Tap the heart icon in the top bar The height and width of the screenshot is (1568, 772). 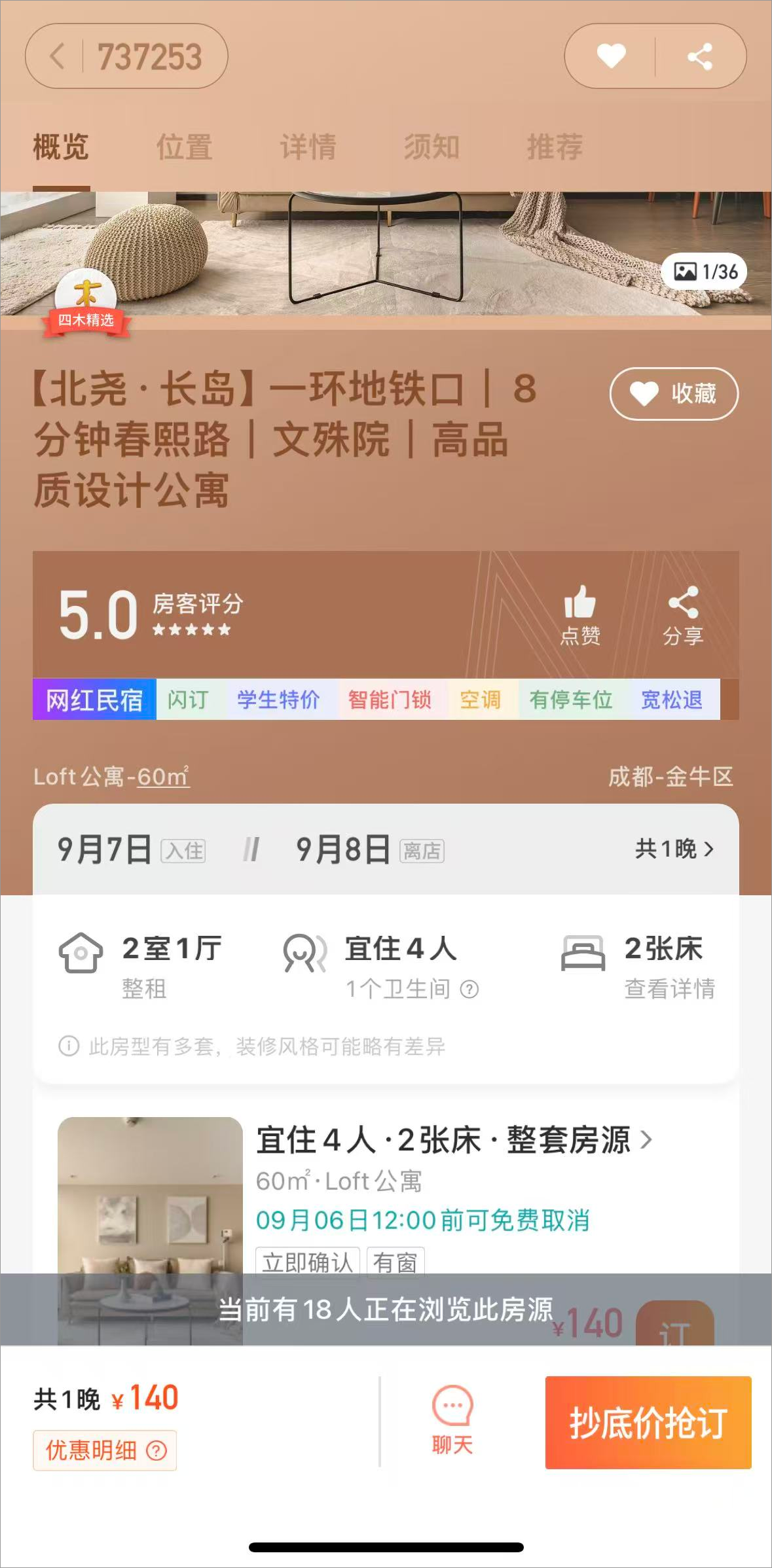point(611,56)
